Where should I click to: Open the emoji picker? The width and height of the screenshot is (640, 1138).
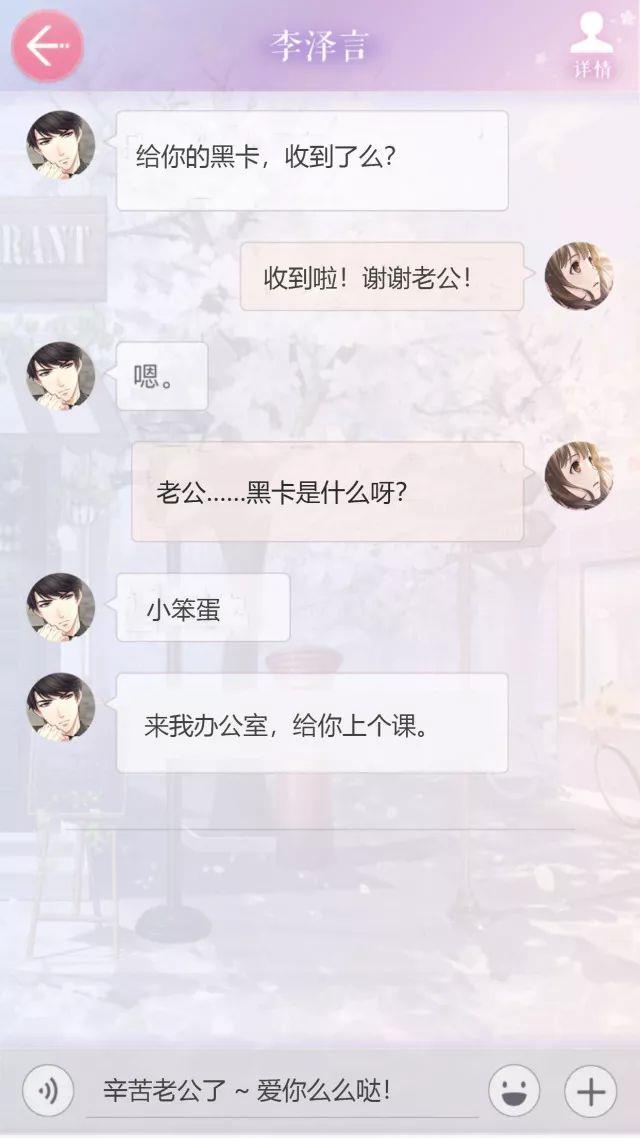click(x=514, y=1091)
